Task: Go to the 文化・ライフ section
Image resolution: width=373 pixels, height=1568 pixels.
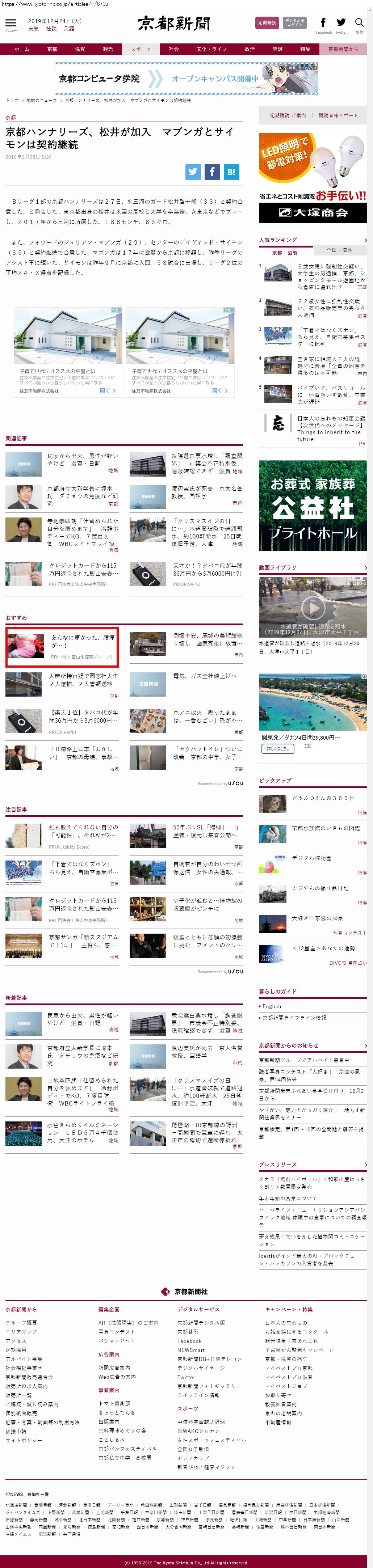Action: pos(211,49)
